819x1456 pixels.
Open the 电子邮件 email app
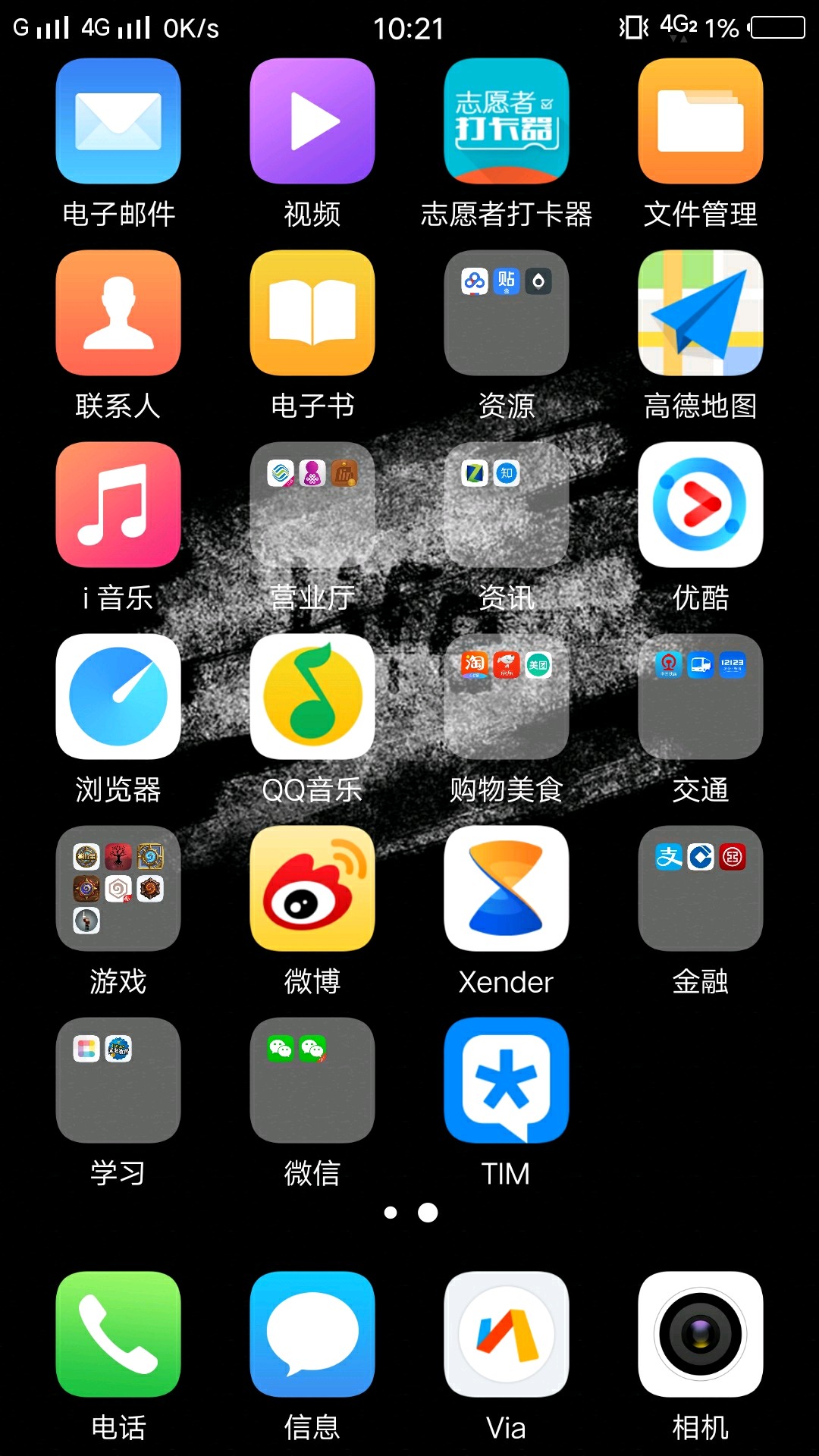point(118,121)
